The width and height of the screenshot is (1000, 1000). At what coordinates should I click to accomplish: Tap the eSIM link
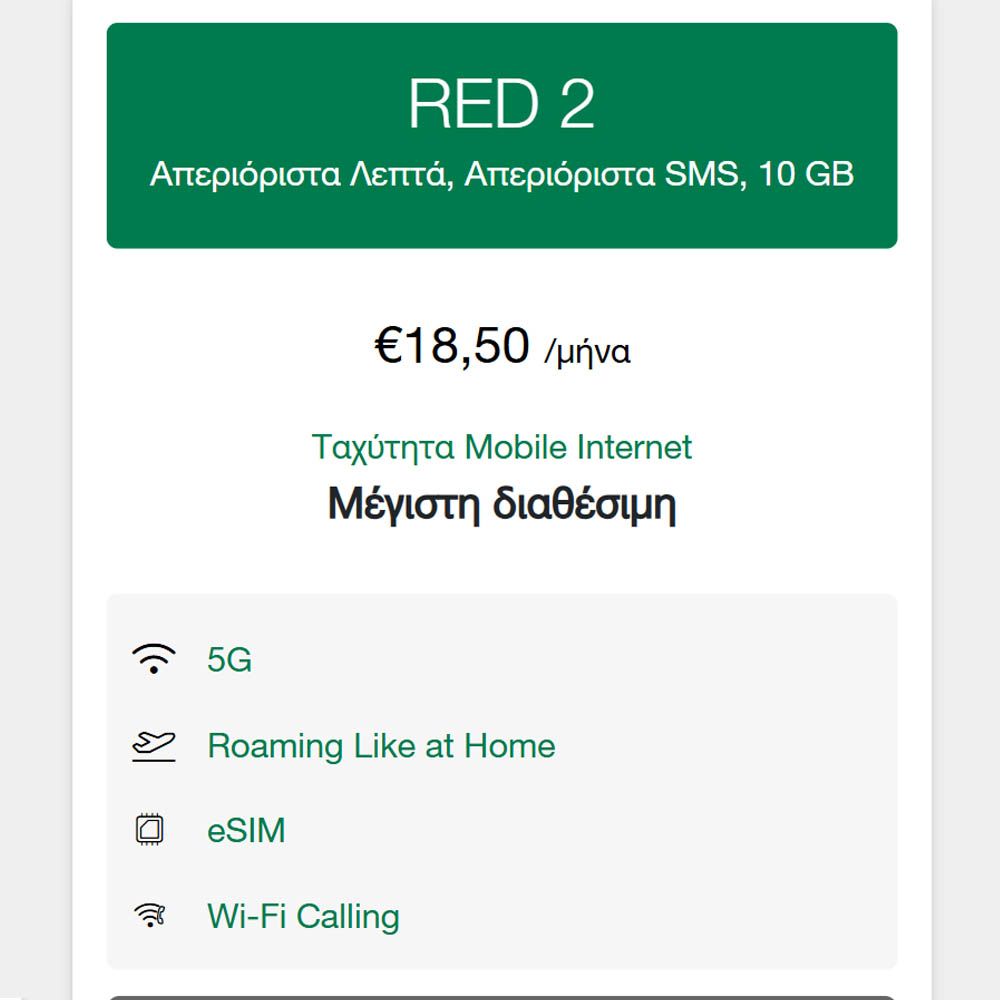246,831
